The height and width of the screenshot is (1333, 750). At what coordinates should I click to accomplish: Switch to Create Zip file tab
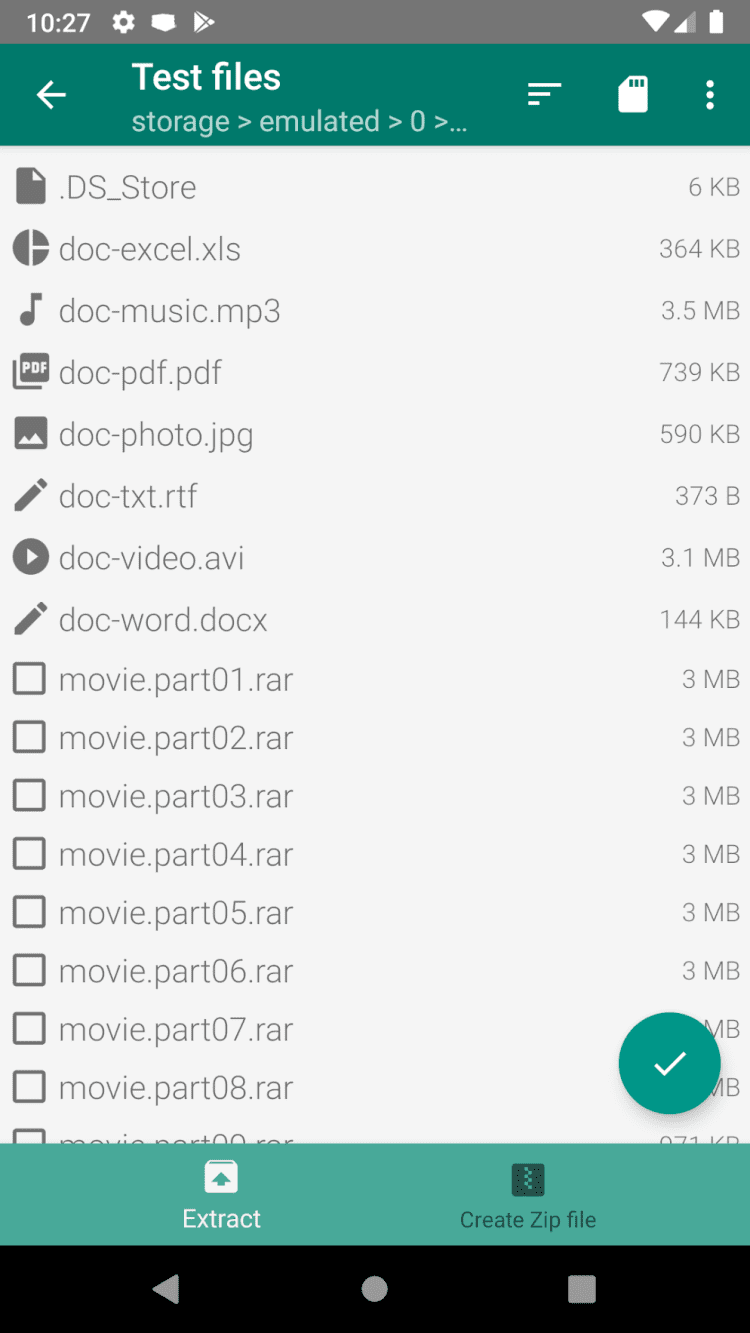(x=528, y=1195)
